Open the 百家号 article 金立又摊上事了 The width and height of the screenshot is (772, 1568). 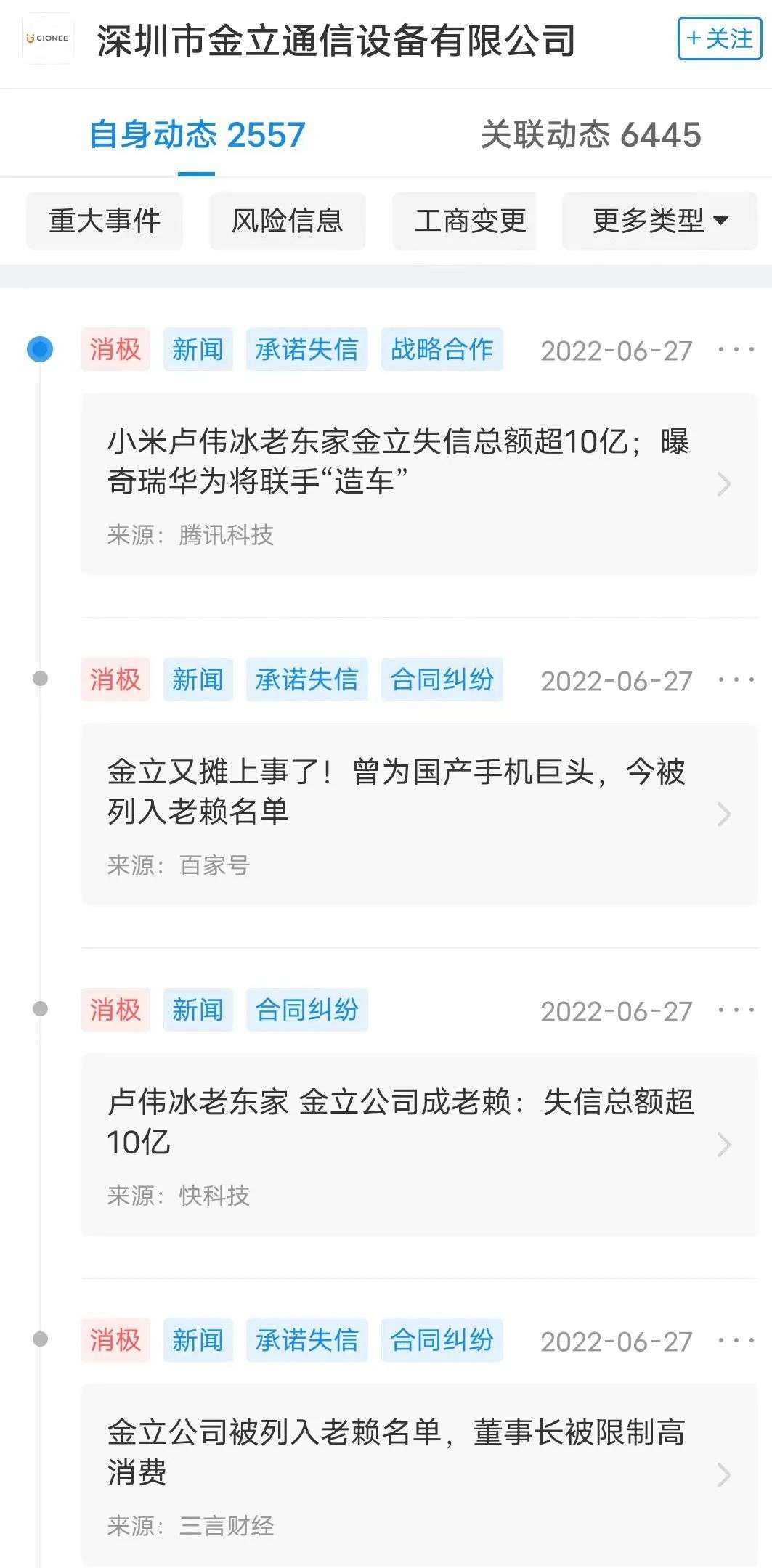tap(419, 814)
